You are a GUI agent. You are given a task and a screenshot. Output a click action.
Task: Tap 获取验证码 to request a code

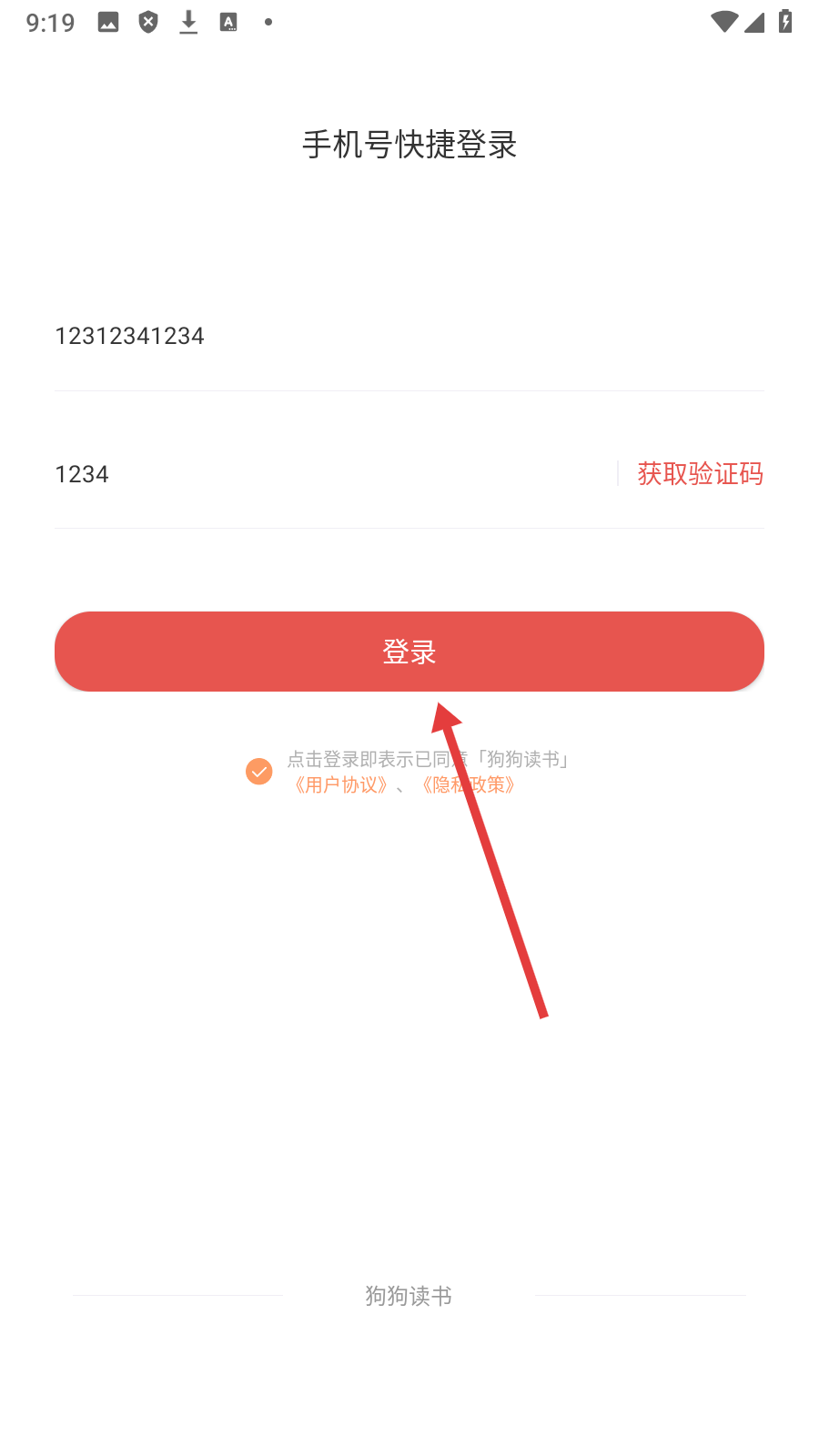(700, 474)
